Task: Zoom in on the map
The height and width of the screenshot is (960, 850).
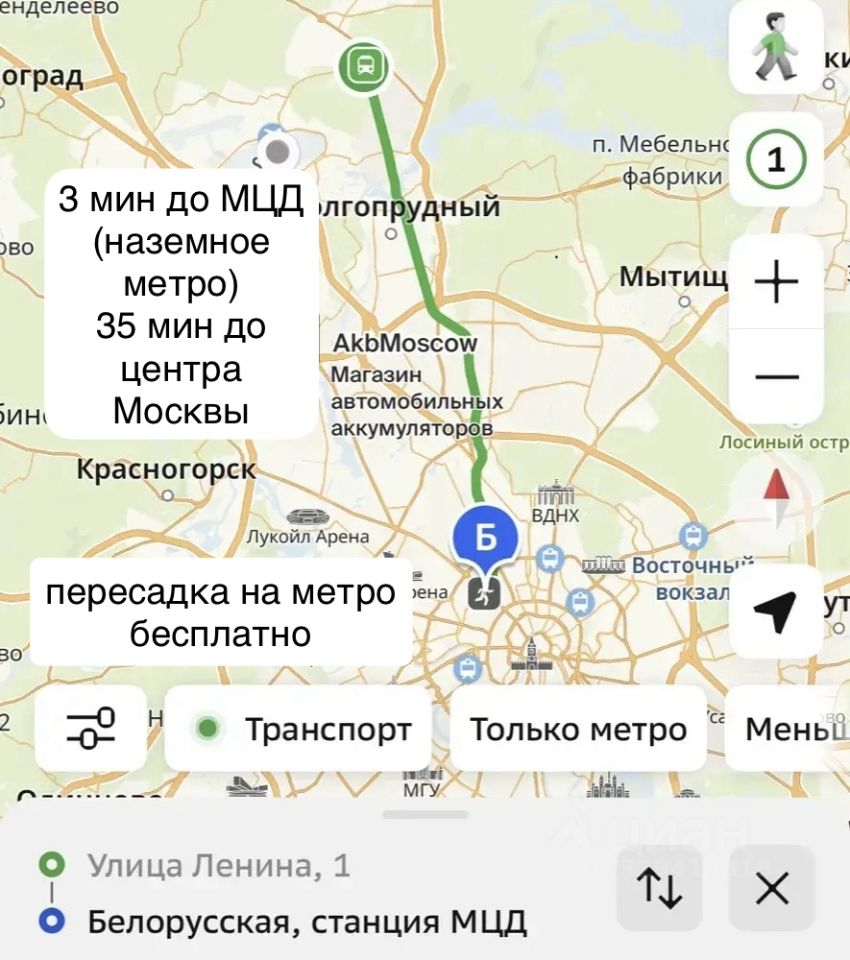Action: [775, 281]
